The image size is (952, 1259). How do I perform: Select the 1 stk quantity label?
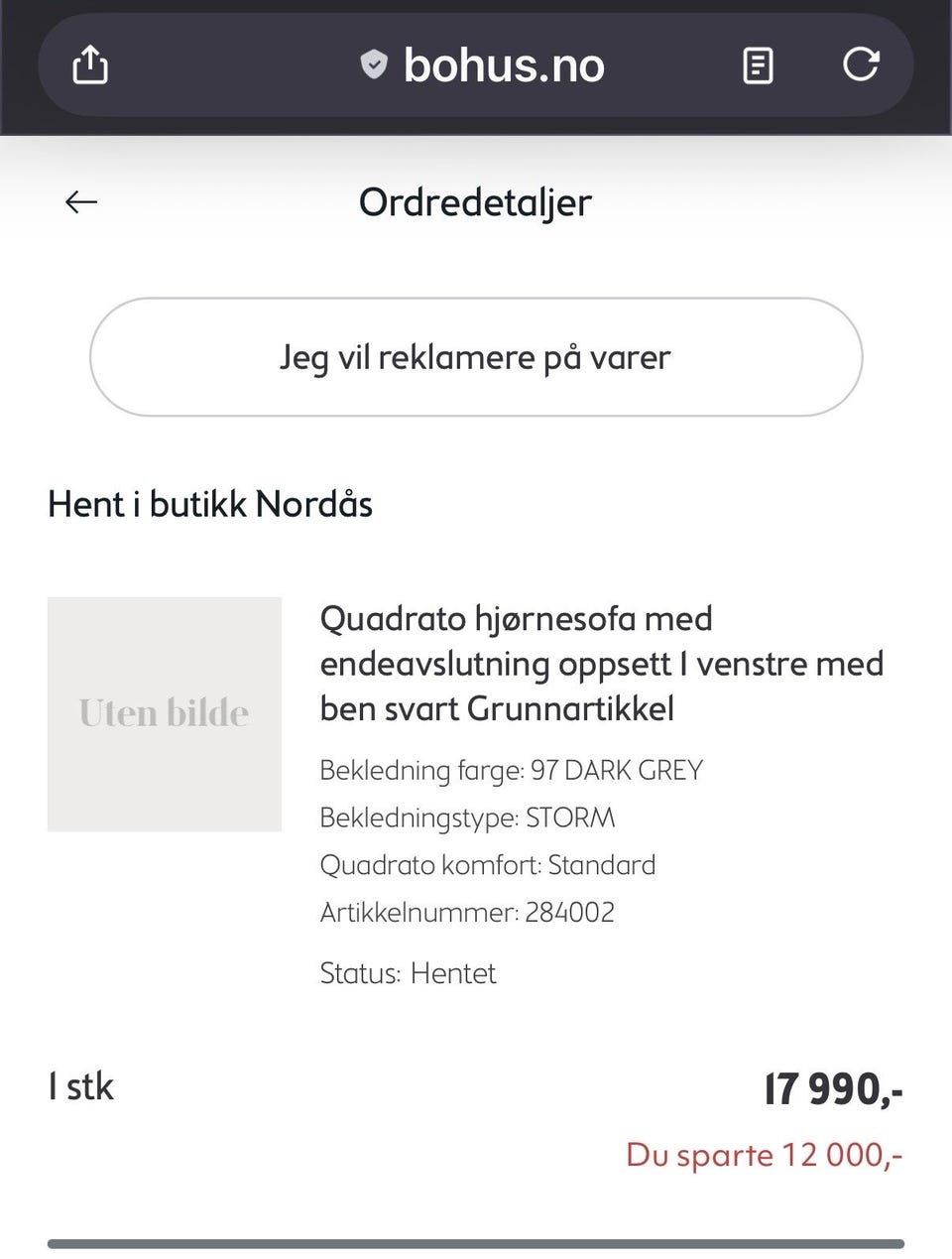[80, 1087]
